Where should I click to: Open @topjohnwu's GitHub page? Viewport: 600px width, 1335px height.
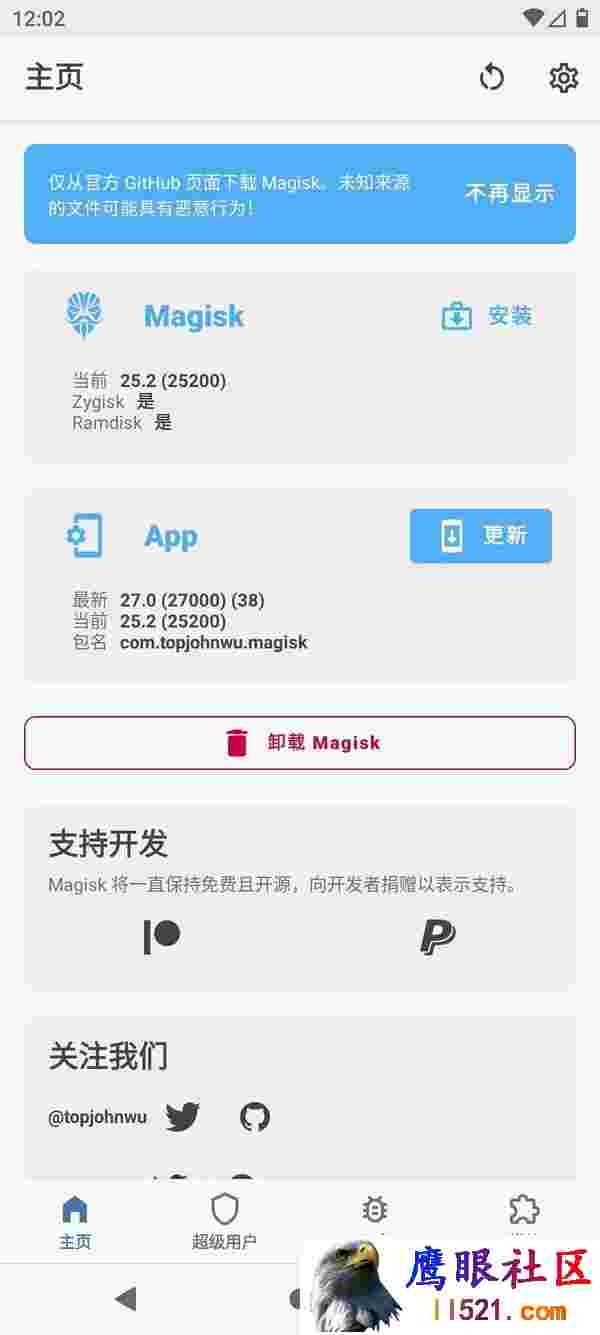(x=255, y=1117)
